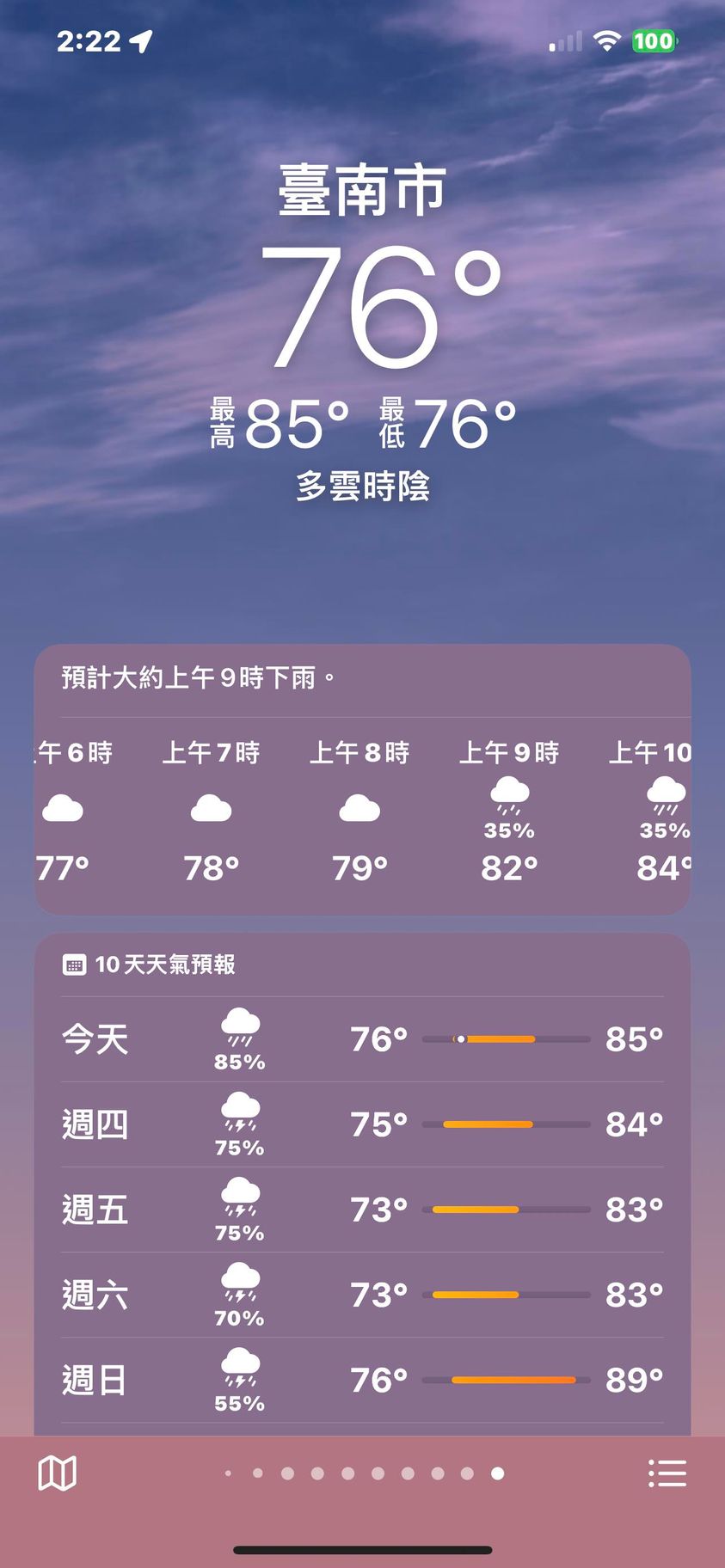The height and width of the screenshot is (1568, 725).
Task: View 週五 daily forecast
Action: coord(362,1210)
